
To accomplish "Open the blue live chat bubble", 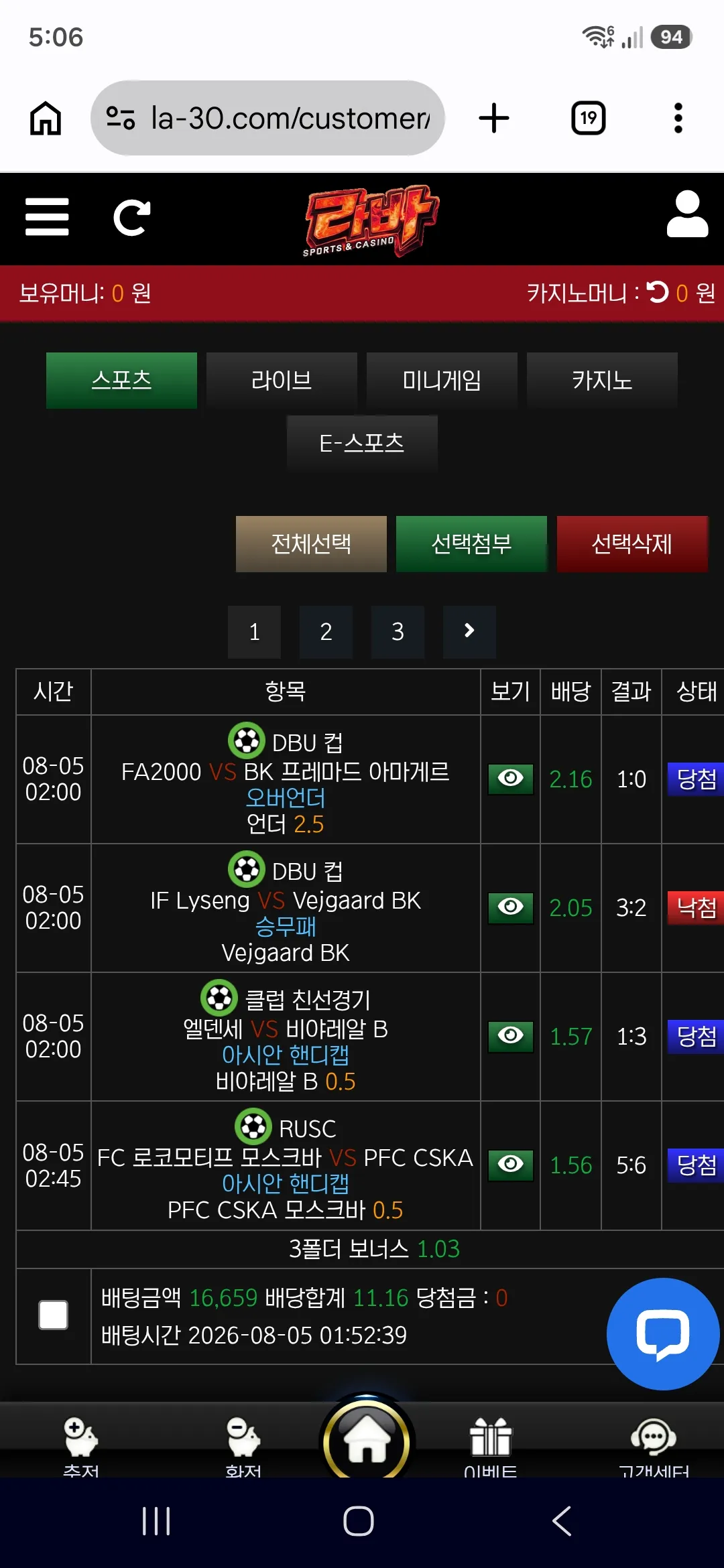I will 663,1333.
